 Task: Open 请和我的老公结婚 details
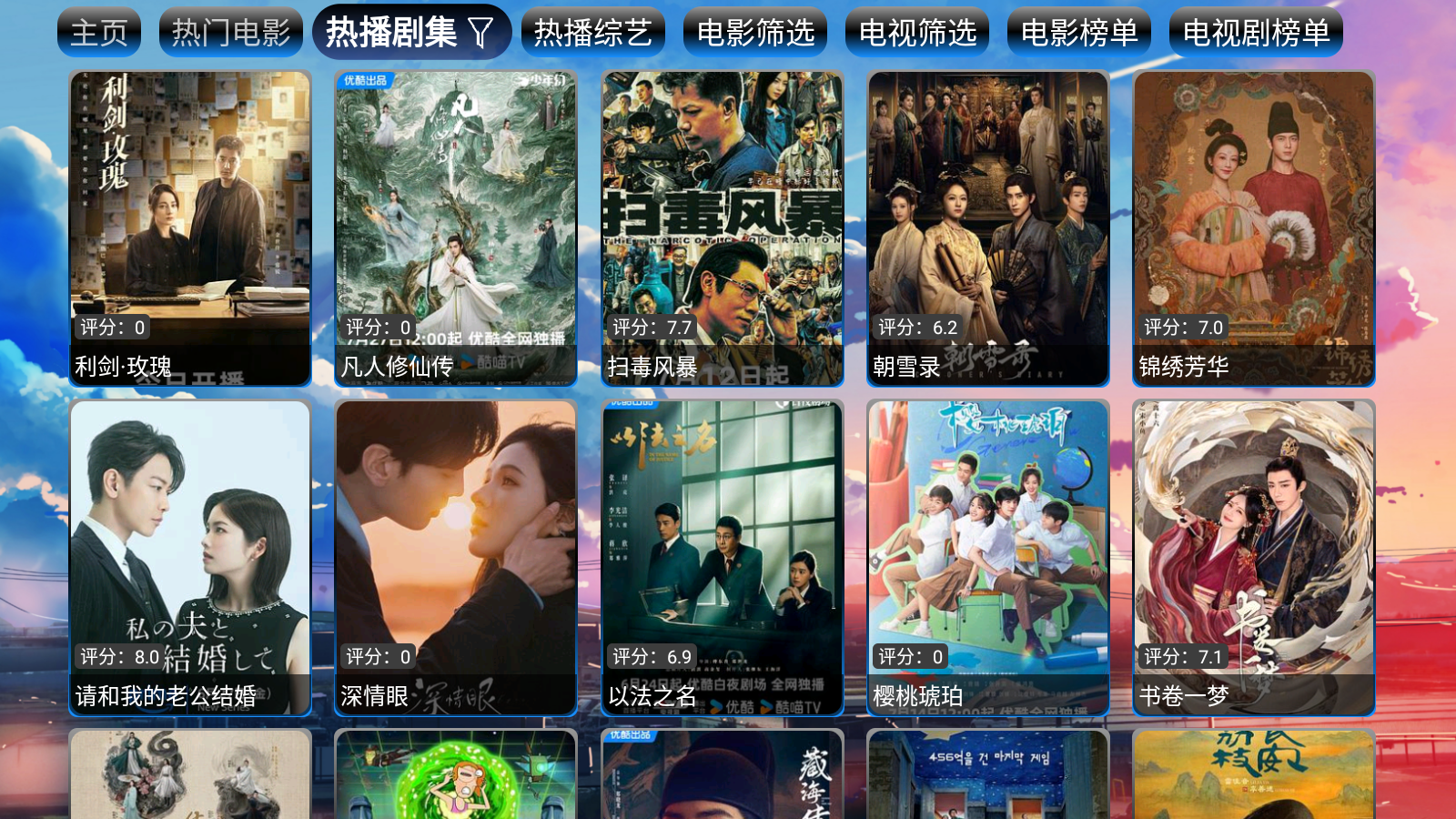[x=190, y=557]
